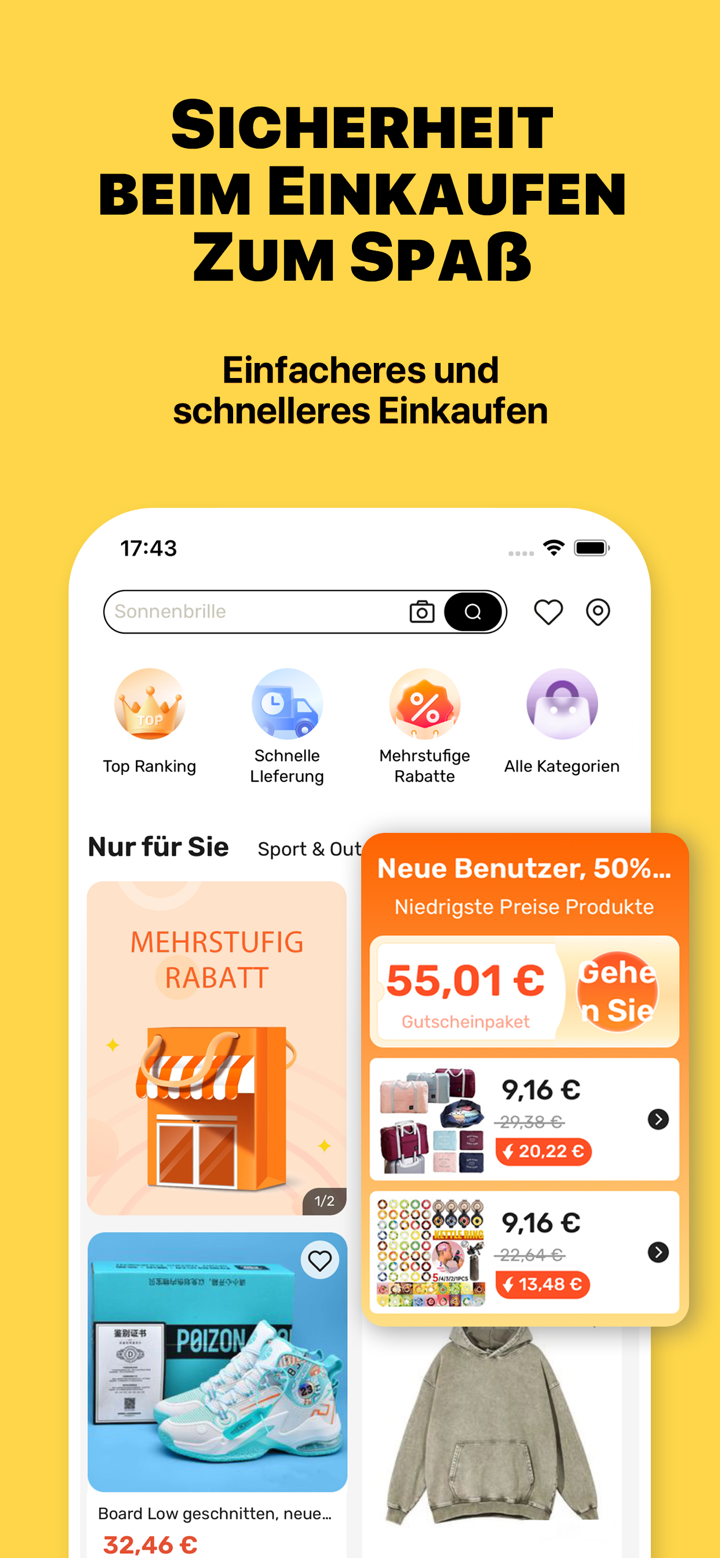The height and width of the screenshot is (1558, 720).
Task: Select the Top Ranking crown icon
Action: [149, 703]
